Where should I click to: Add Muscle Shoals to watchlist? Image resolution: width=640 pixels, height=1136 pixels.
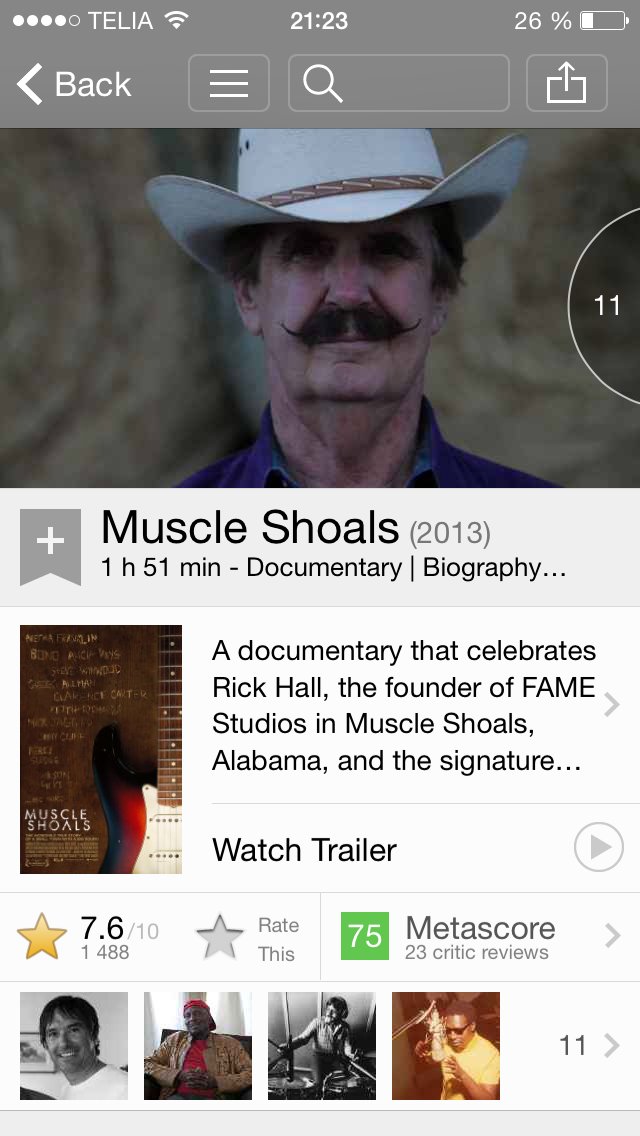[50, 544]
